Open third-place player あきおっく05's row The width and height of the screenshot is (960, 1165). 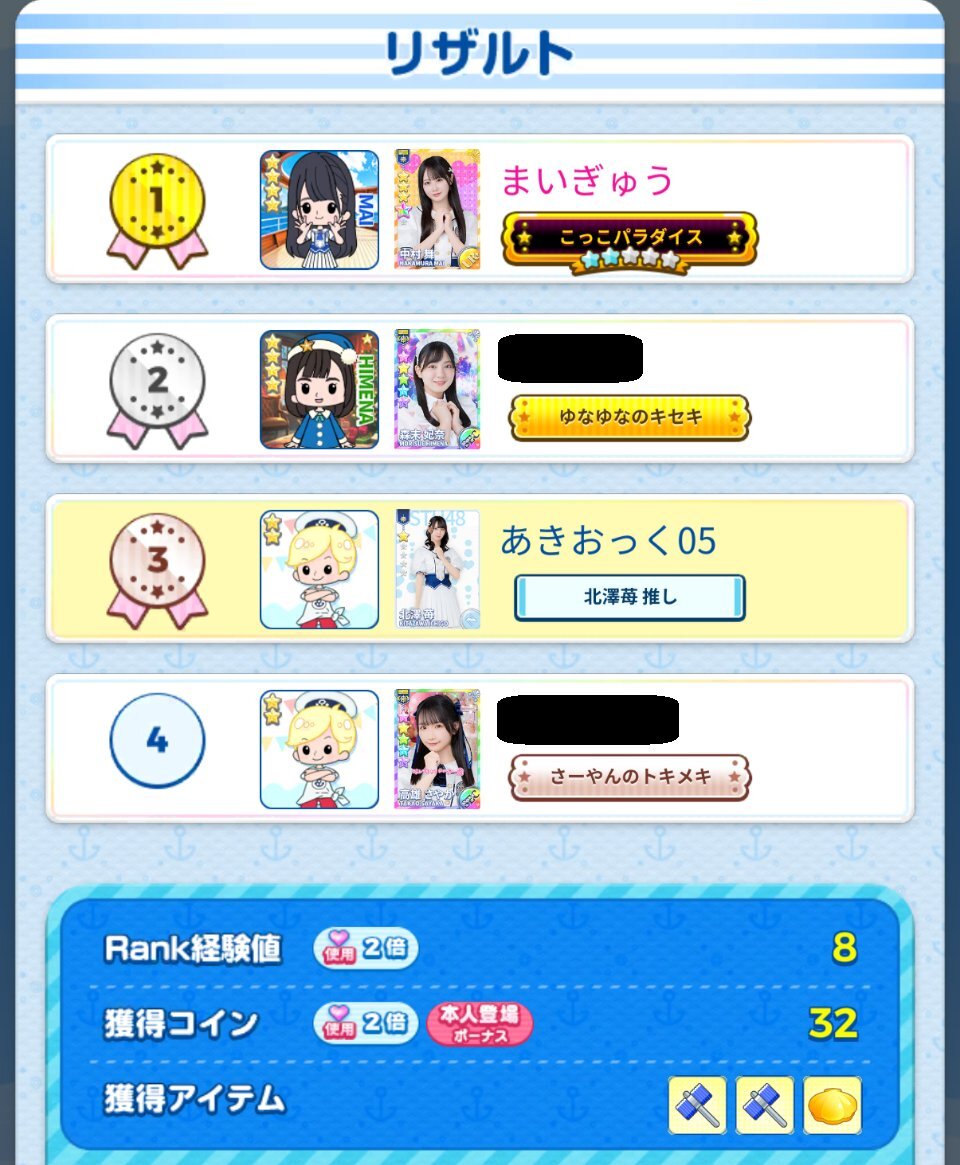(480, 569)
